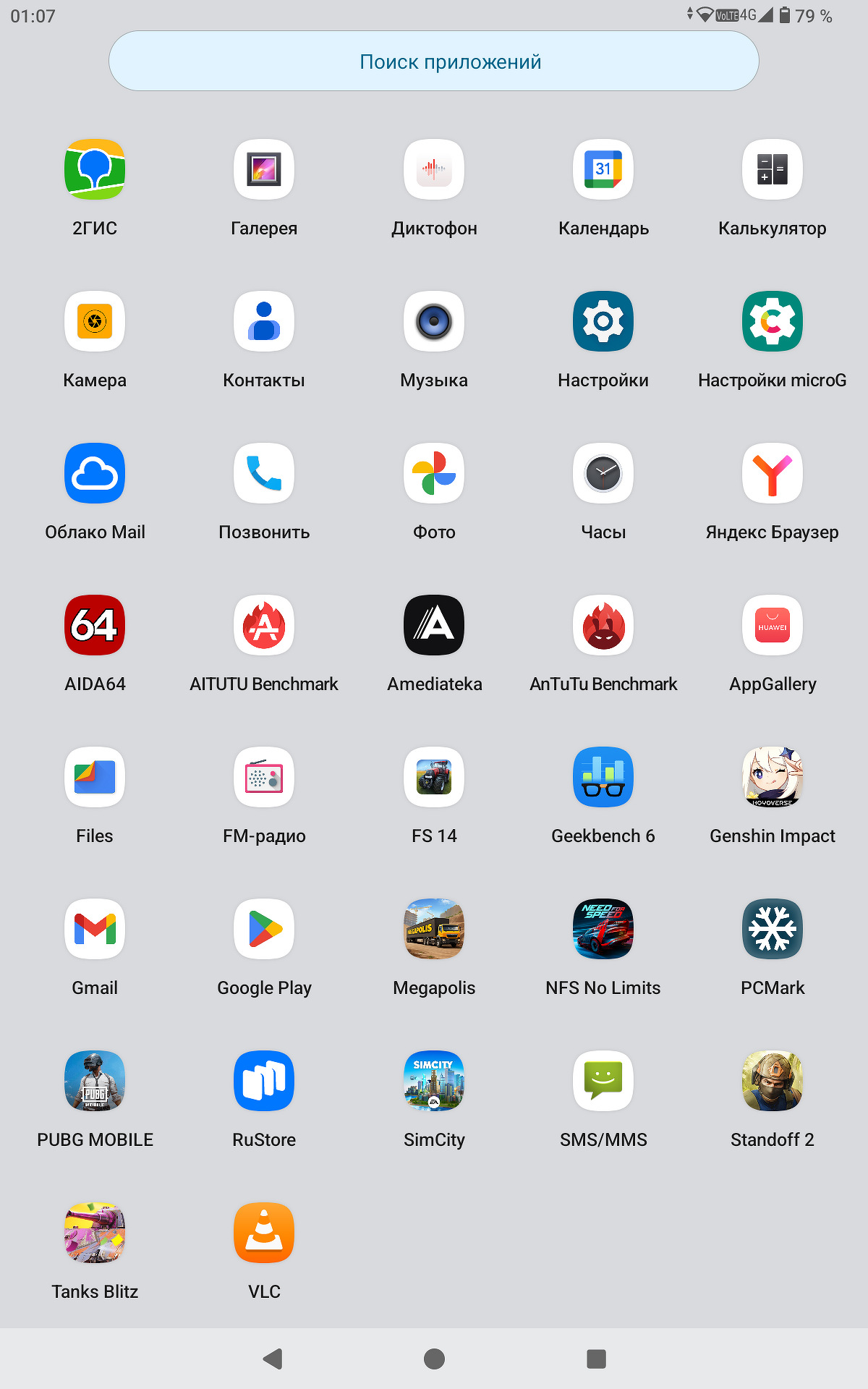868x1389 pixels.
Task: Launch Облако Mail
Action: pos(95,473)
